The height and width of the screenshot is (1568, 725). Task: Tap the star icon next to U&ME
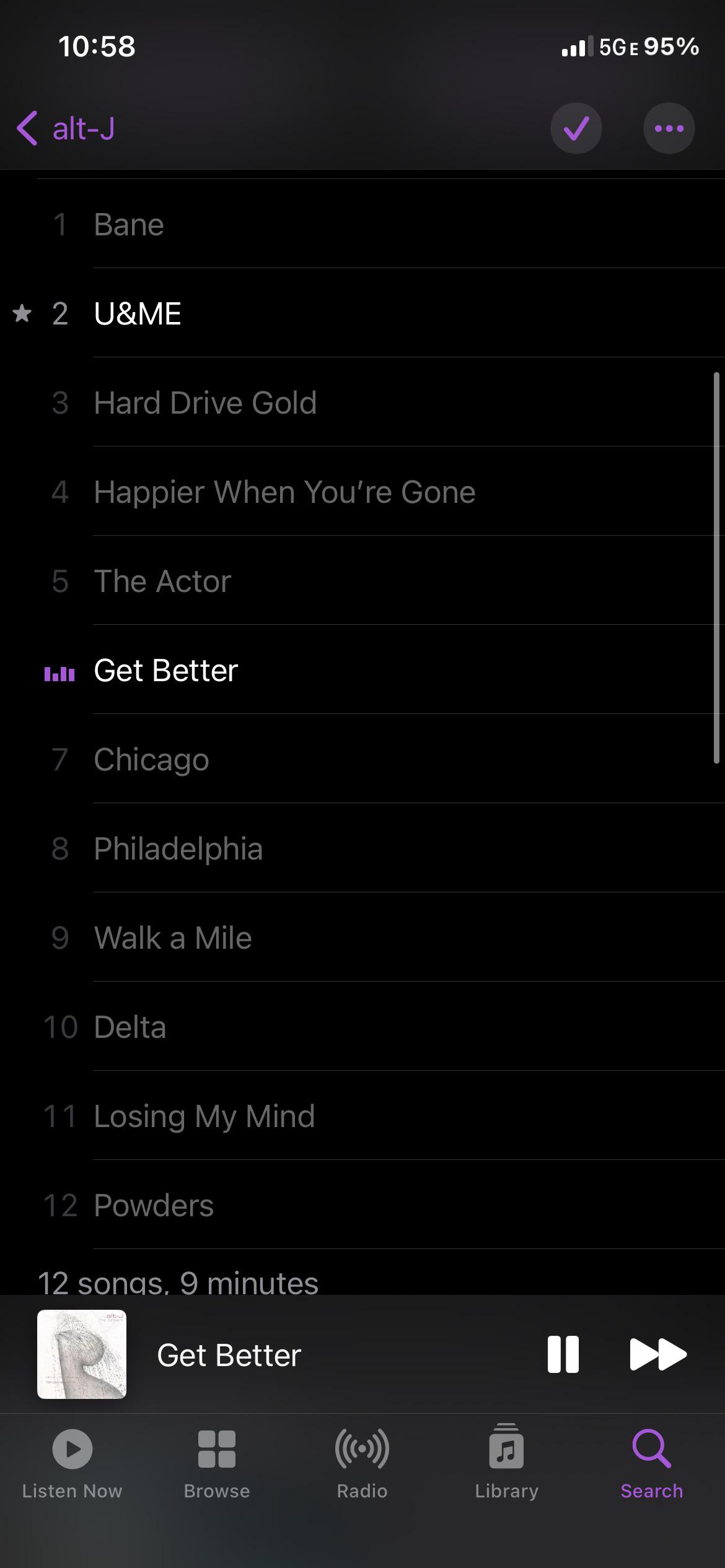coord(22,315)
